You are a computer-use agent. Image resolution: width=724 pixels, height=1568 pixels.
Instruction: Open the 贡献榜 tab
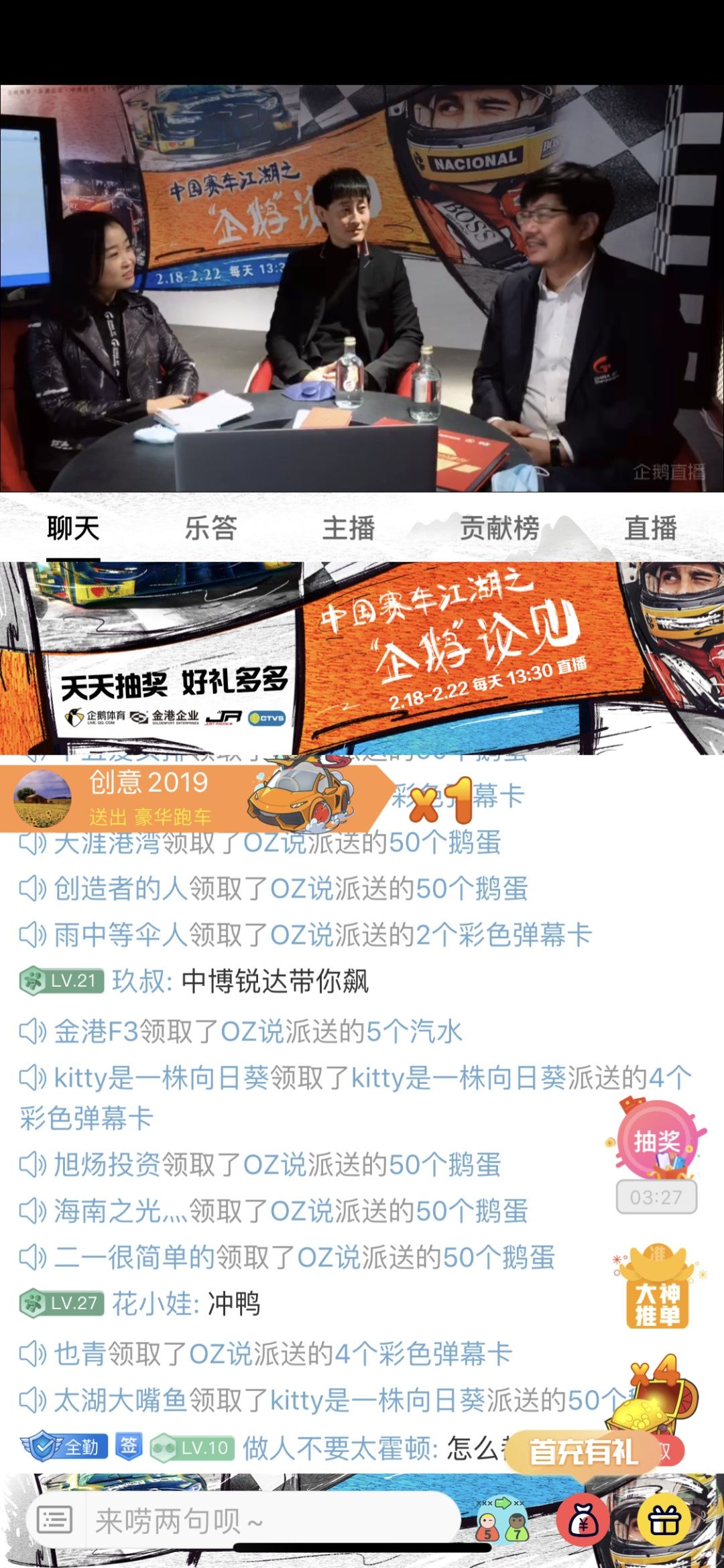coord(499,528)
